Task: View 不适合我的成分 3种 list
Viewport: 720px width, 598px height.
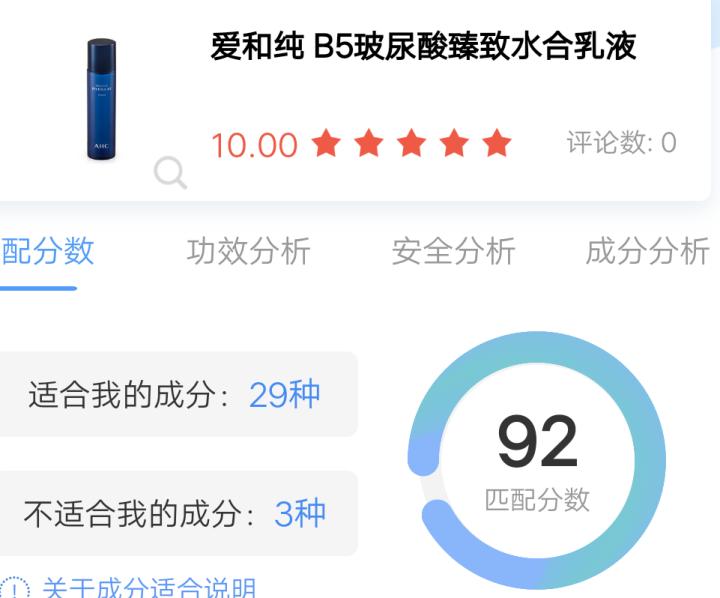Action: click(175, 513)
